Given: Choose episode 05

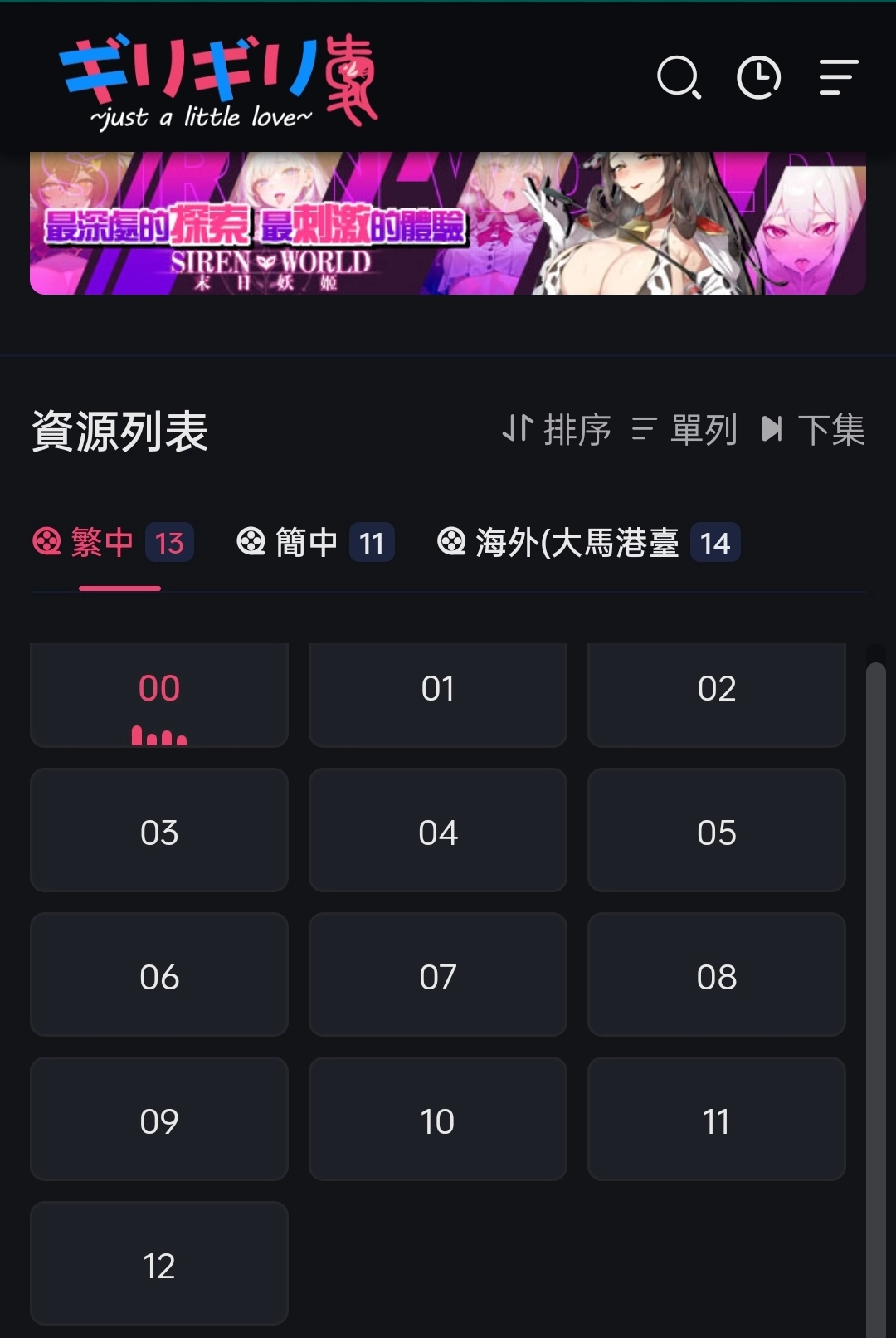Looking at the screenshot, I should point(717,830).
